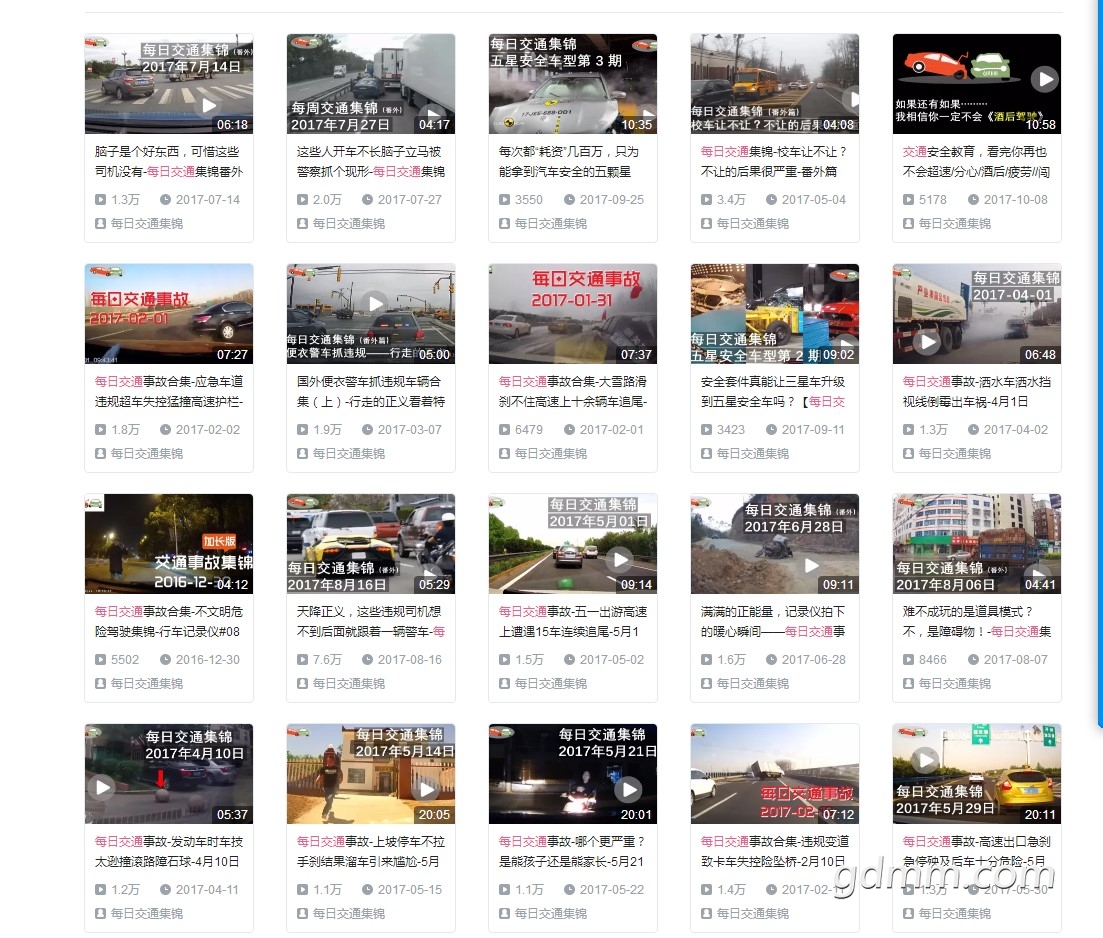Open the video dated 2017年8月06日
The height and width of the screenshot is (938, 1103).
click(976, 544)
